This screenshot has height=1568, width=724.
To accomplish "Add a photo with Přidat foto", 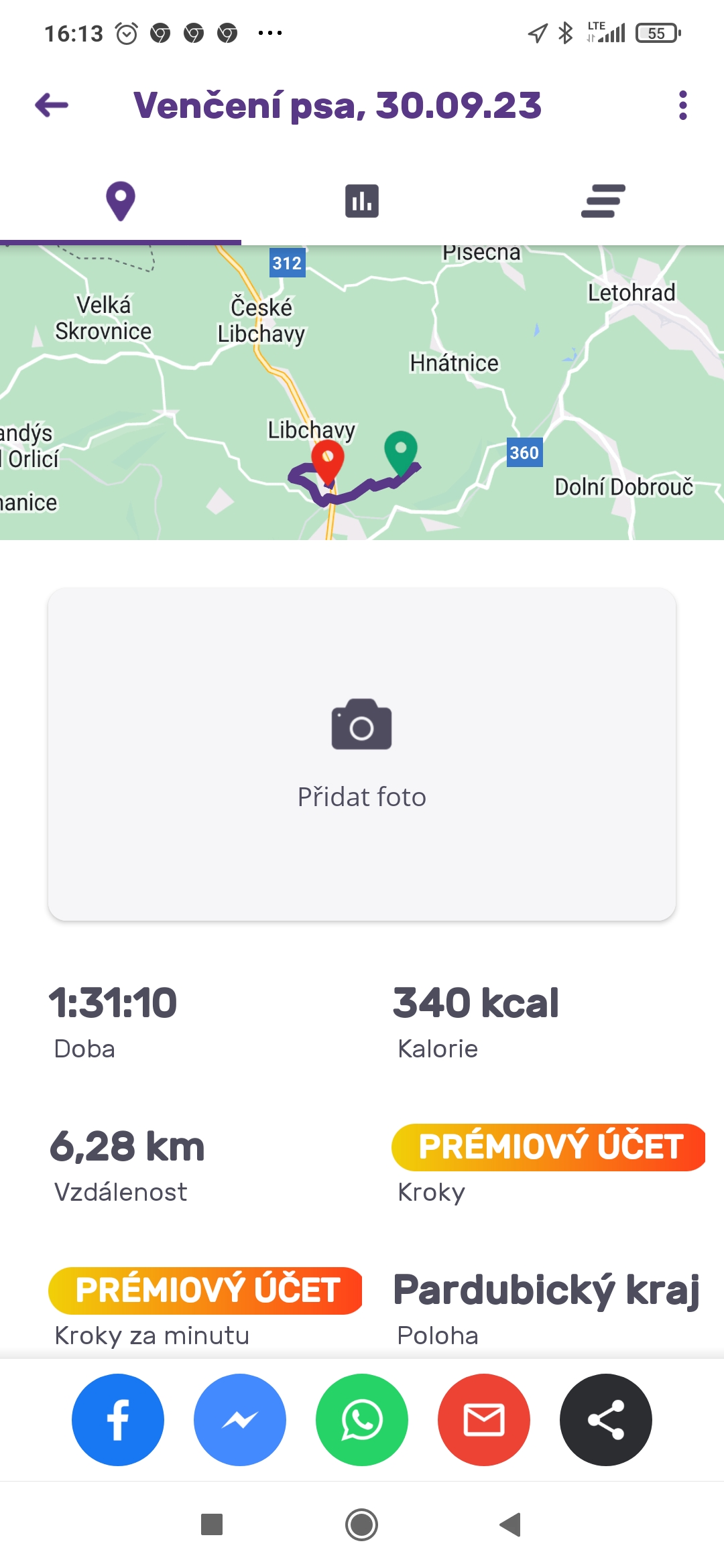I will [362, 754].
